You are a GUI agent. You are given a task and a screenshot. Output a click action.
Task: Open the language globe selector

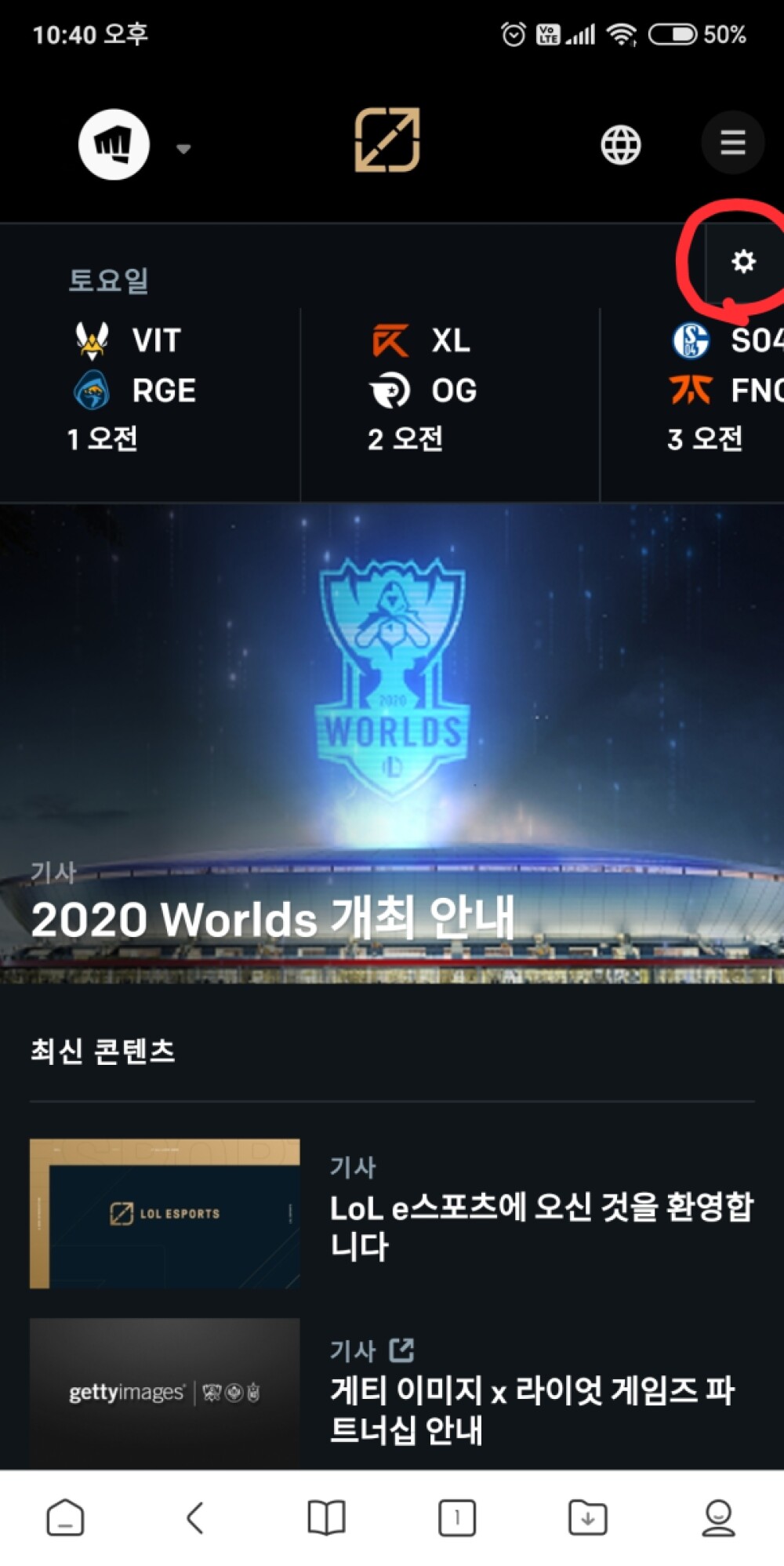click(x=620, y=145)
